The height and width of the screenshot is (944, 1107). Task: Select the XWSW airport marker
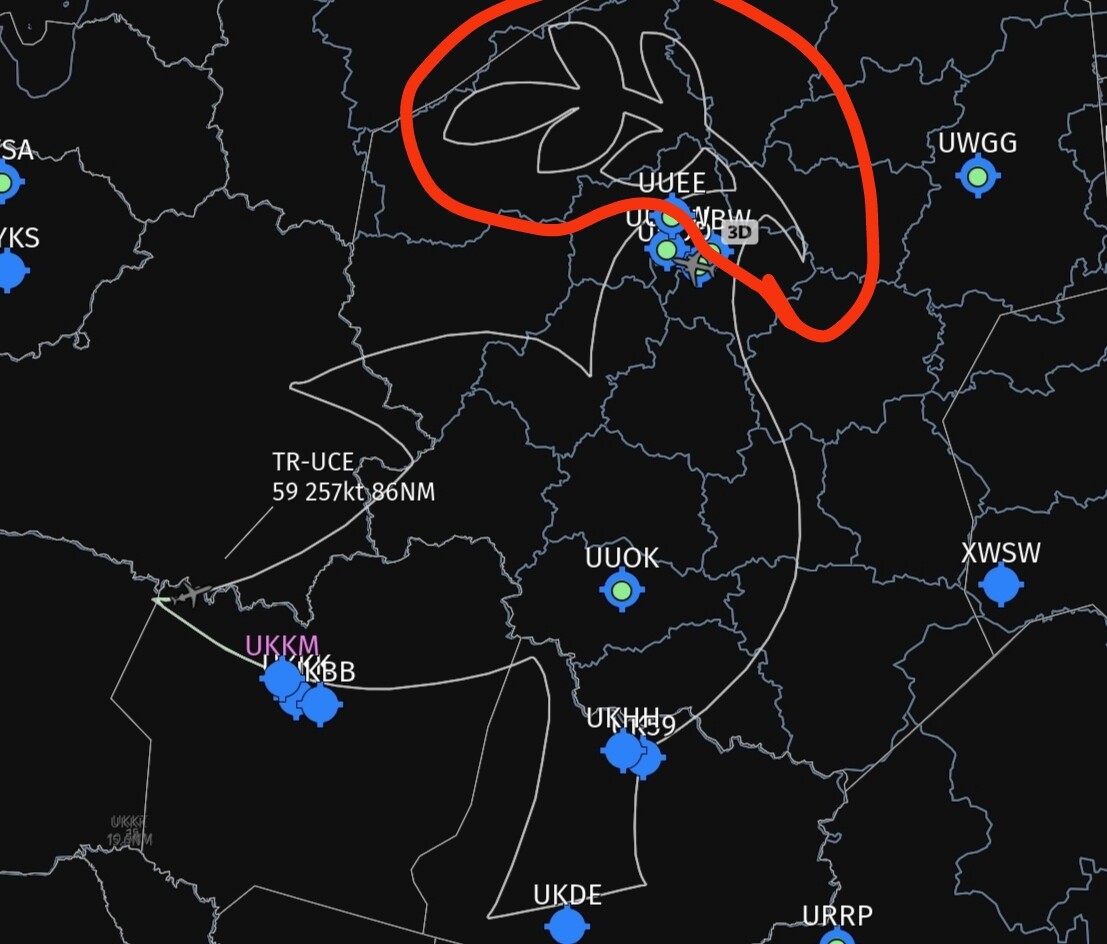click(x=1000, y=585)
